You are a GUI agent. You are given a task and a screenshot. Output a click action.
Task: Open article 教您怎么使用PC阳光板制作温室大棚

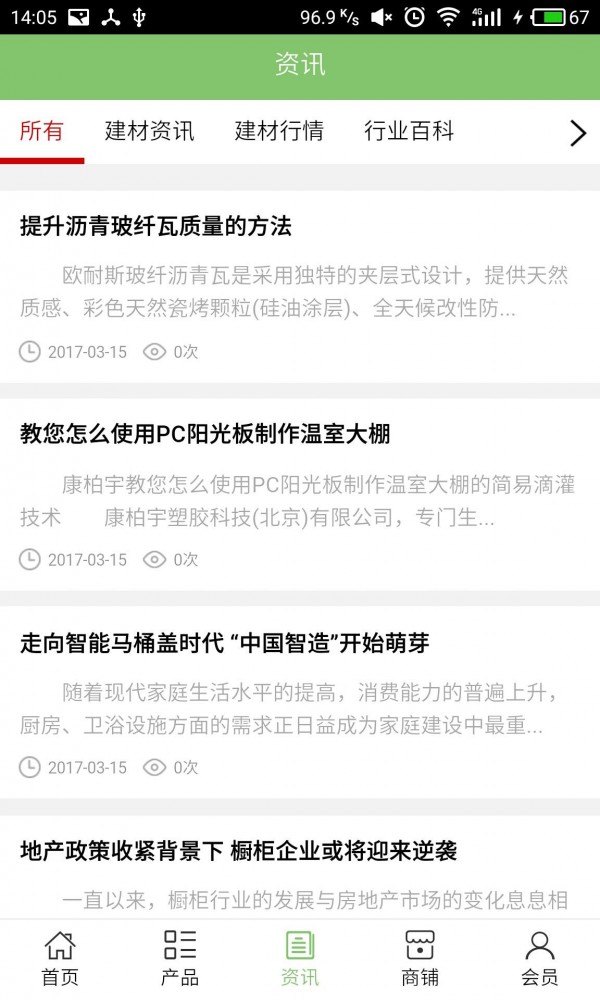click(205, 434)
